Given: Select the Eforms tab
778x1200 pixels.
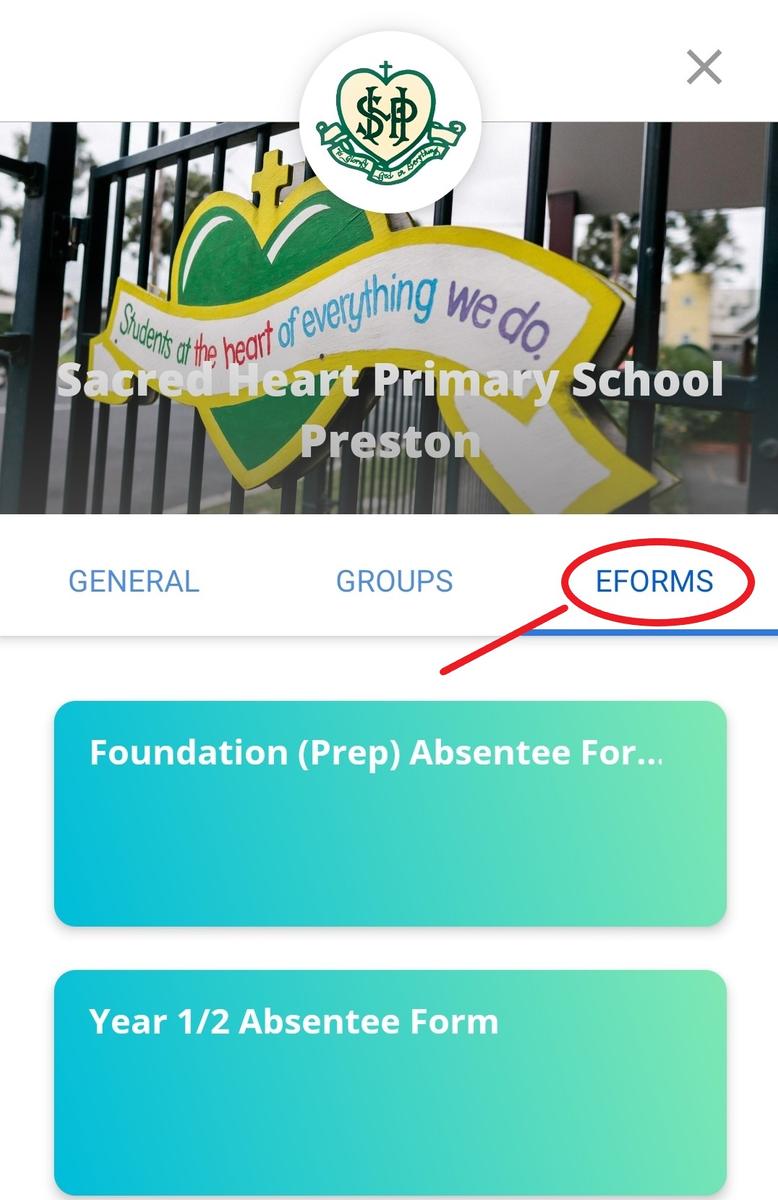Looking at the screenshot, I should point(654,581).
